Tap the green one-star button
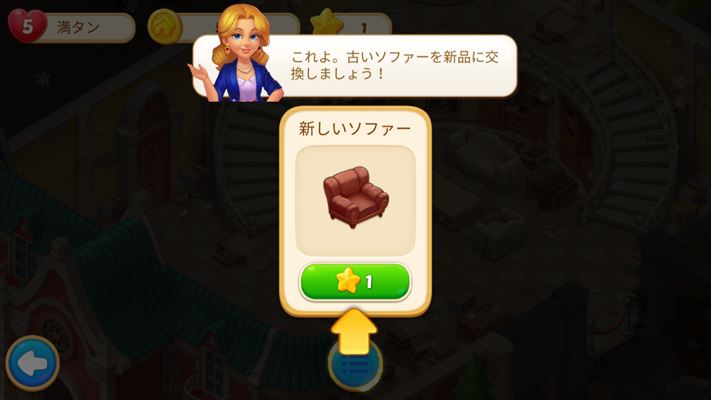Viewport: 711px width, 400px height. pyautogui.click(x=355, y=282)
